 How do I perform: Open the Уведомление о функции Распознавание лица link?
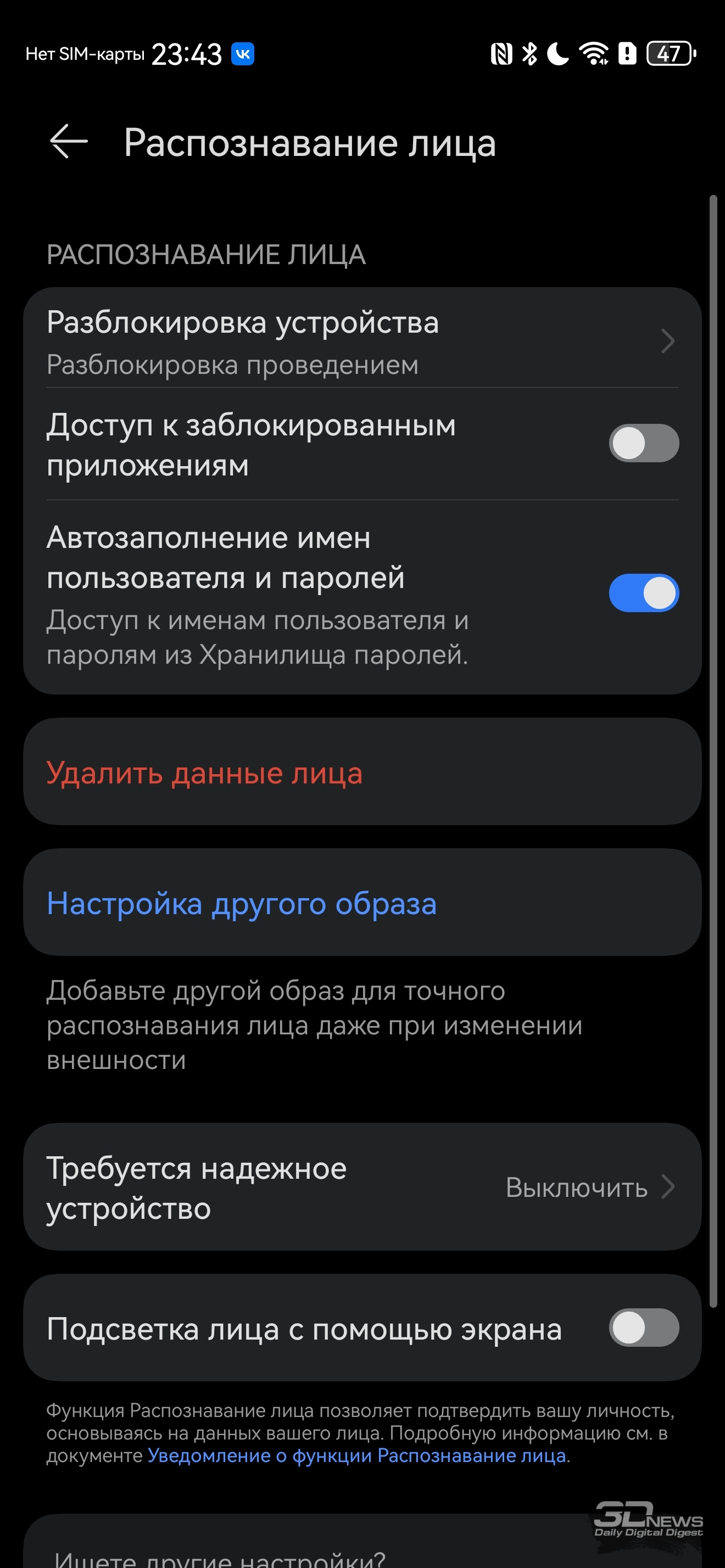[356, 1455]
